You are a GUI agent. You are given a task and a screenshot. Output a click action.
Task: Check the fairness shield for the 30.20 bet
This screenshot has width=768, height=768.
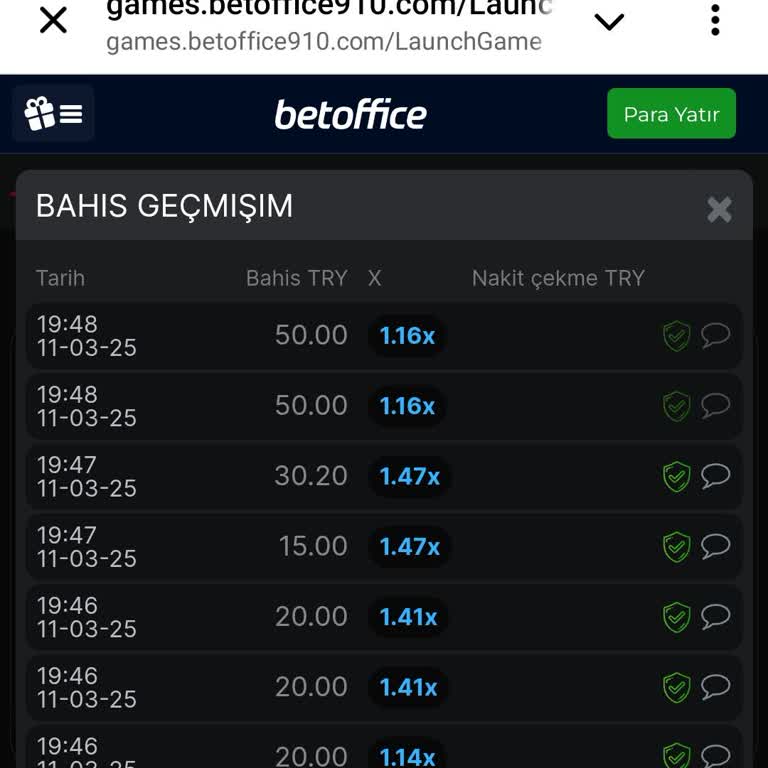pos(677,476)
